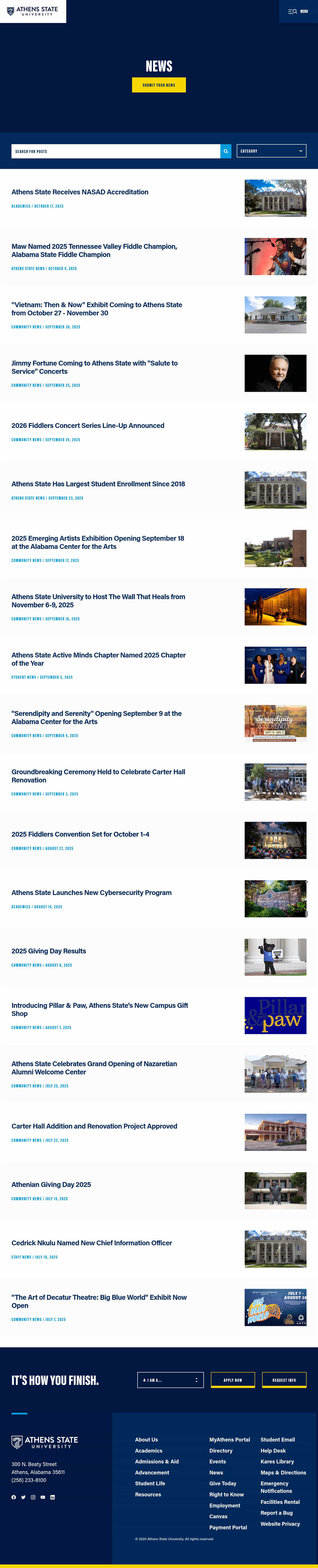Tap the blue search magnifier icon

(225, 151)
